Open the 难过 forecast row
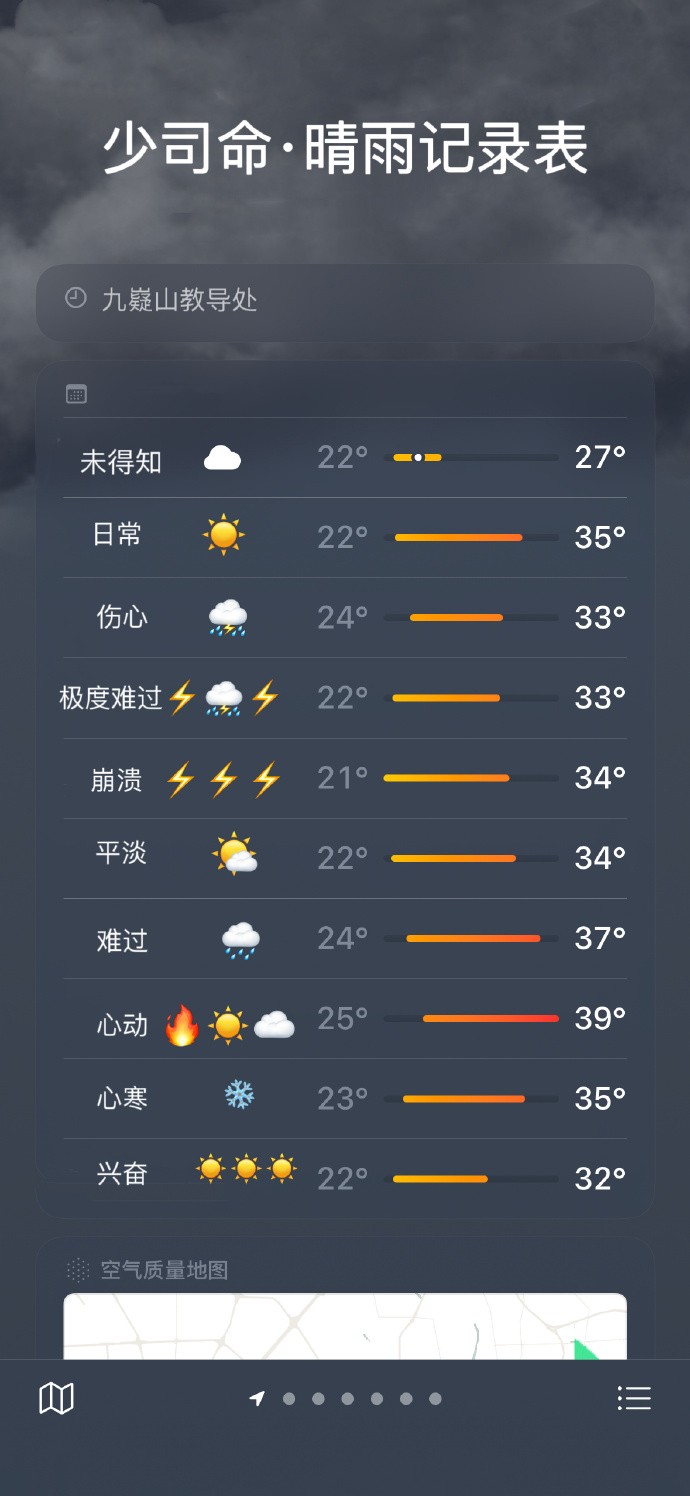The image size is (690, 1496). [x=345, y=938]
